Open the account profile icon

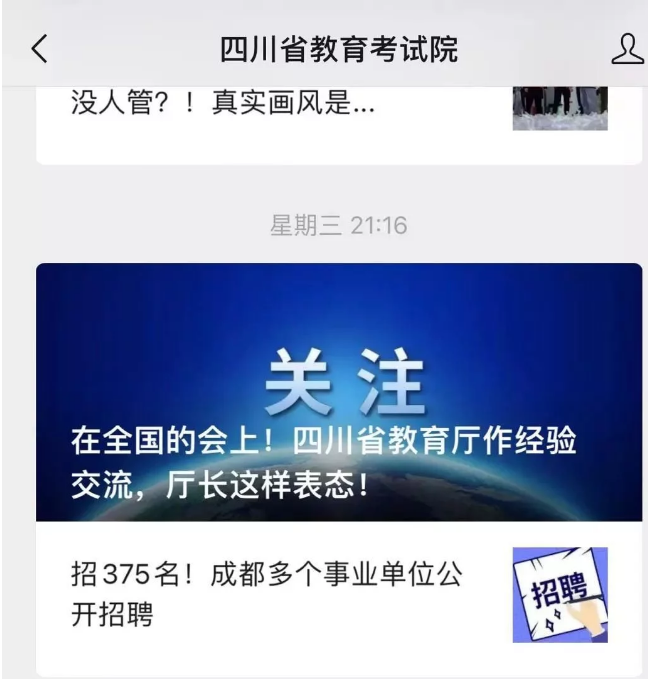[625, 47]
